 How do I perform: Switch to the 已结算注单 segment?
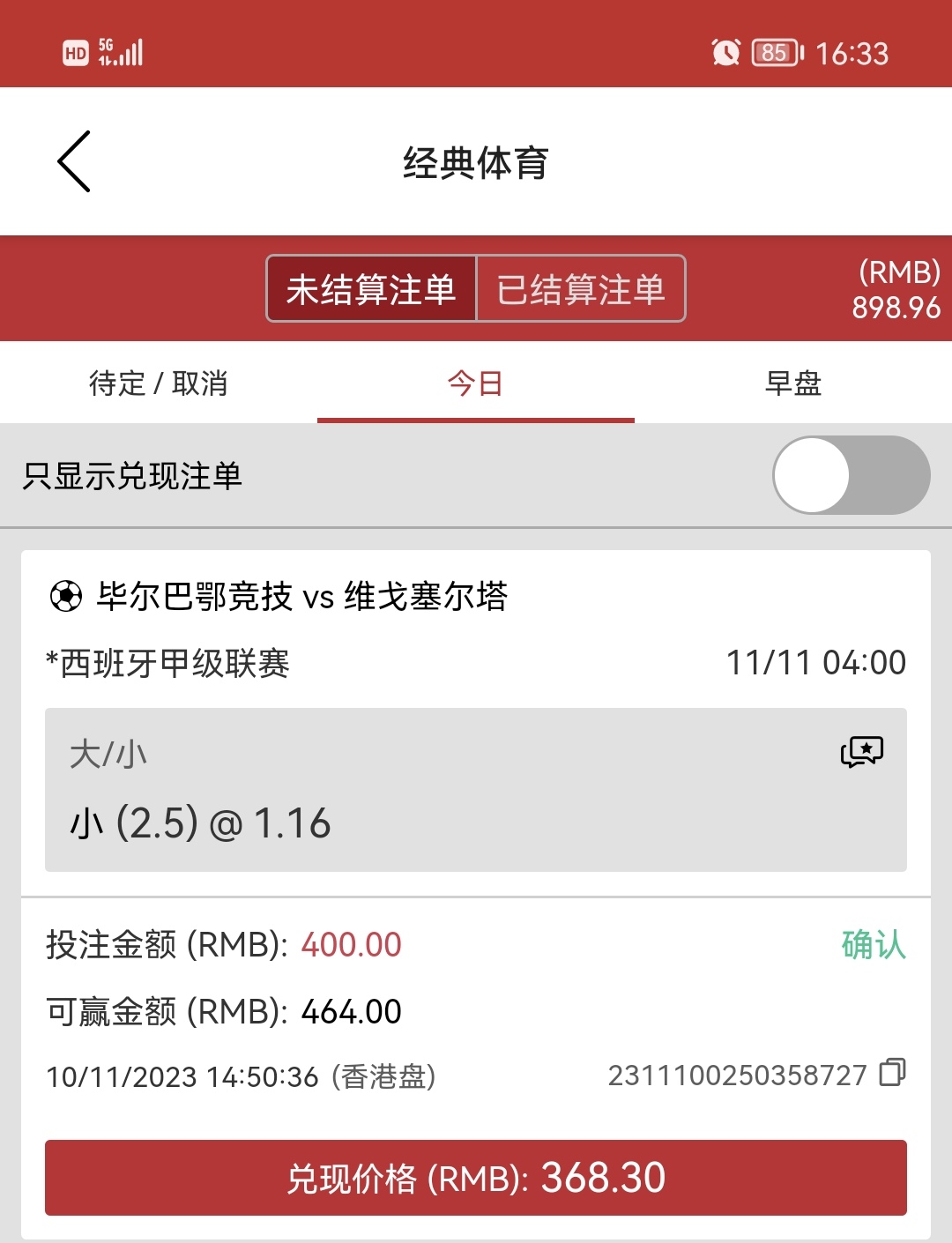[x=581, y=289]
